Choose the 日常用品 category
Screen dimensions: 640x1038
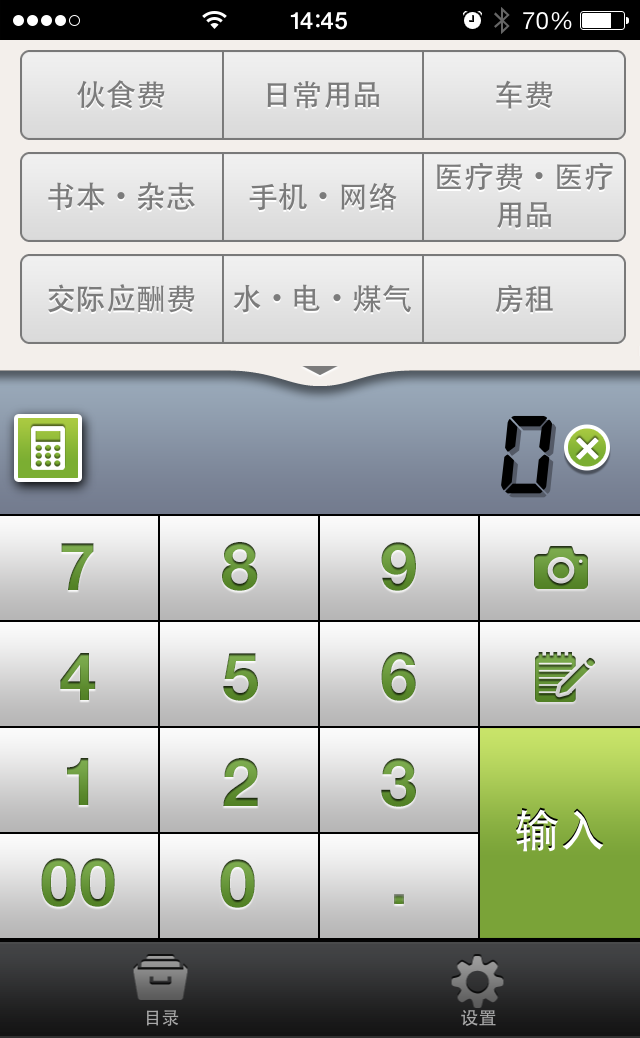tap(323, 95)
